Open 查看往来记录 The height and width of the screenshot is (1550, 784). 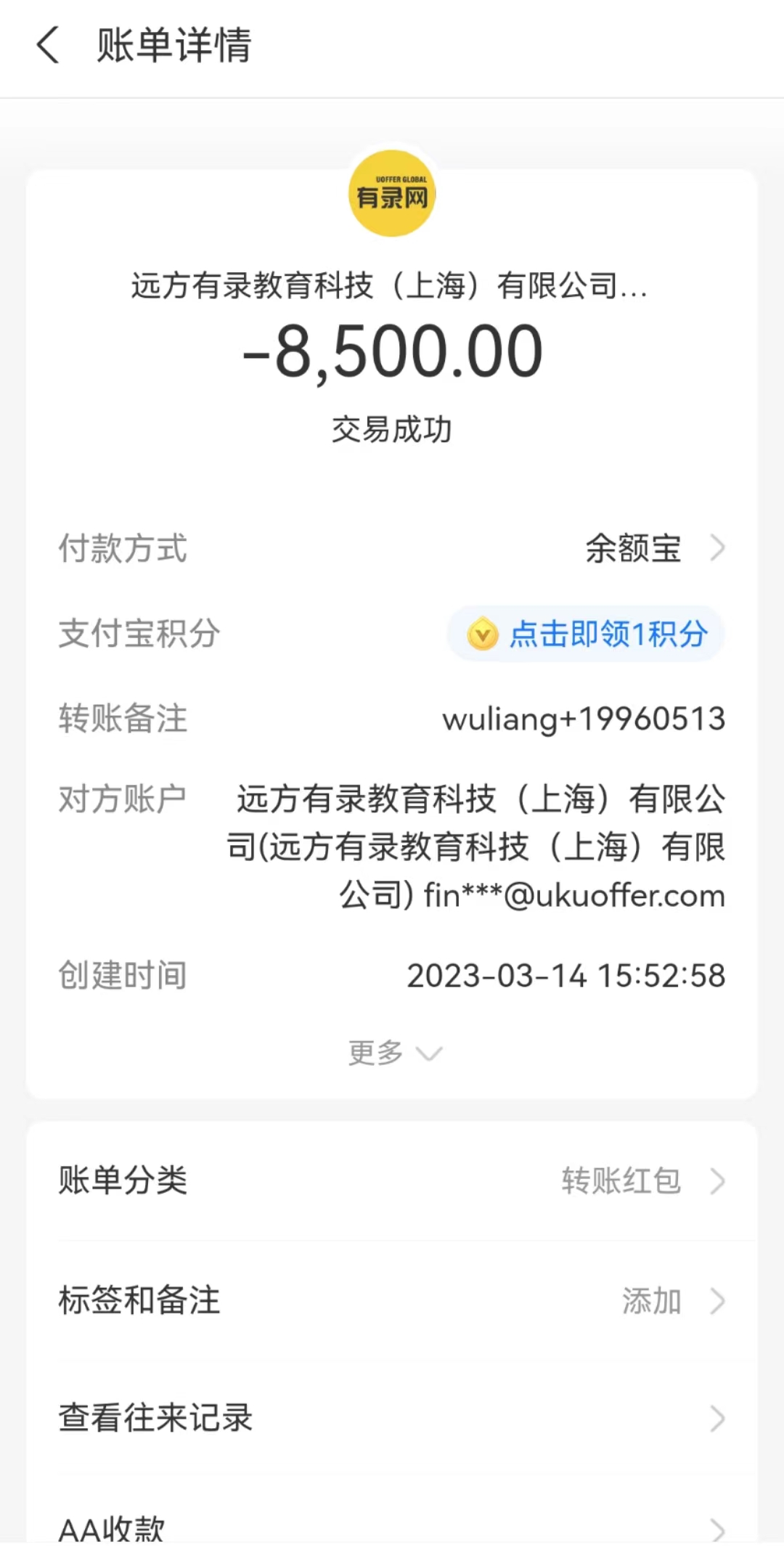pyautogui.click(x=392, y=1418)
